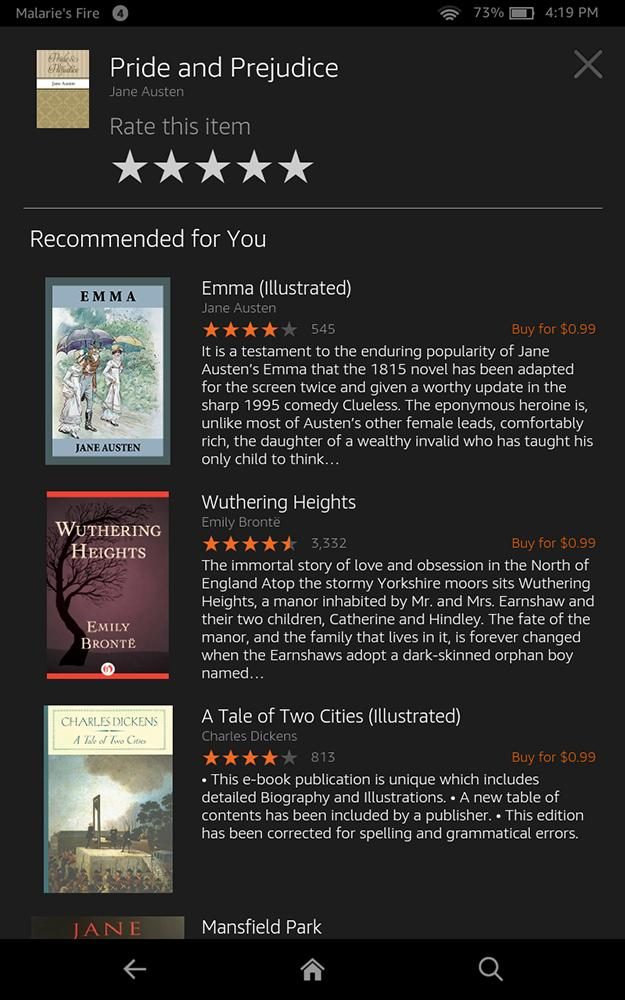Open the Mansfield Park recommendation

click(x=261, y=927)
